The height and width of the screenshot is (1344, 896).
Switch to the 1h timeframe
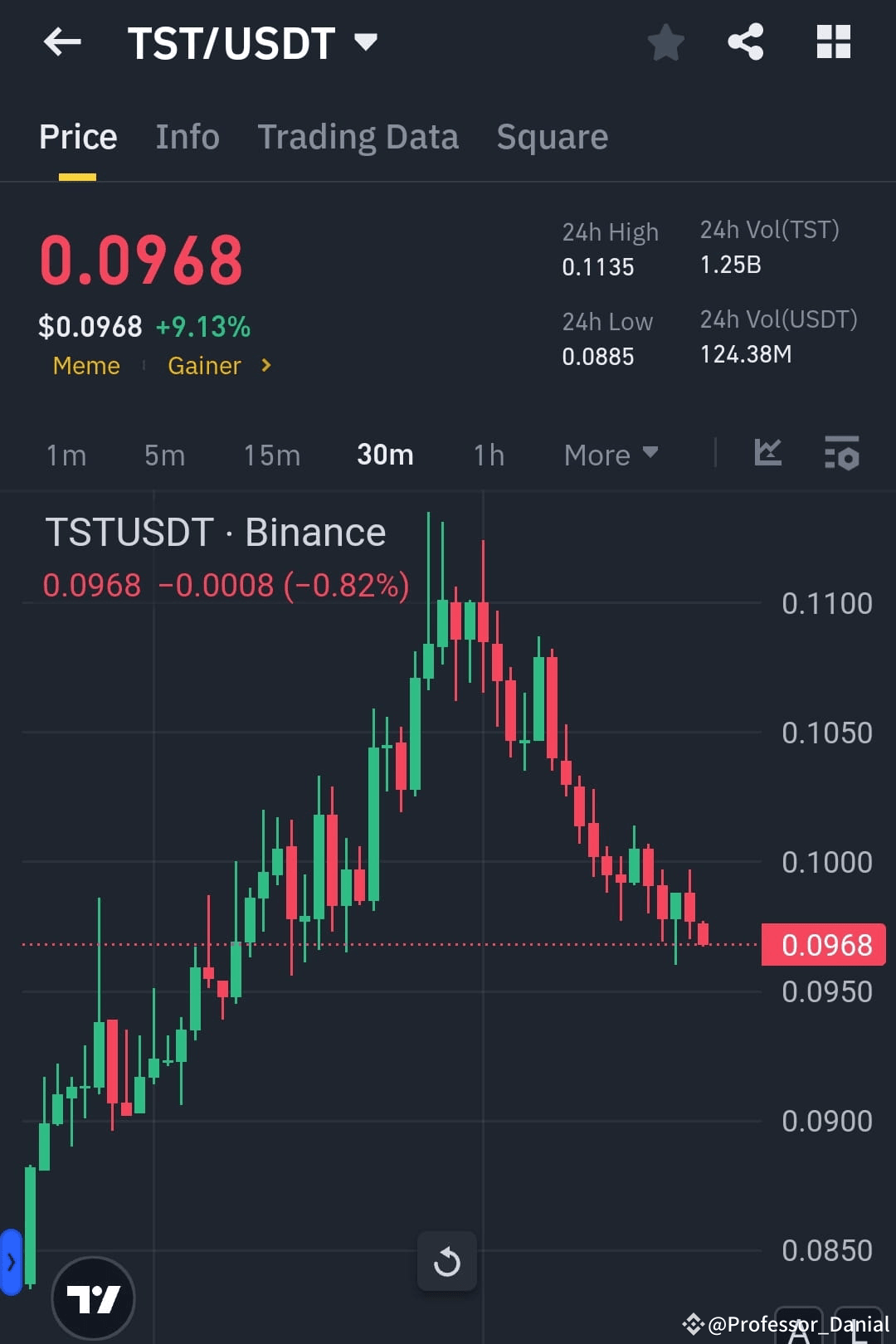(x=488, y=454)
